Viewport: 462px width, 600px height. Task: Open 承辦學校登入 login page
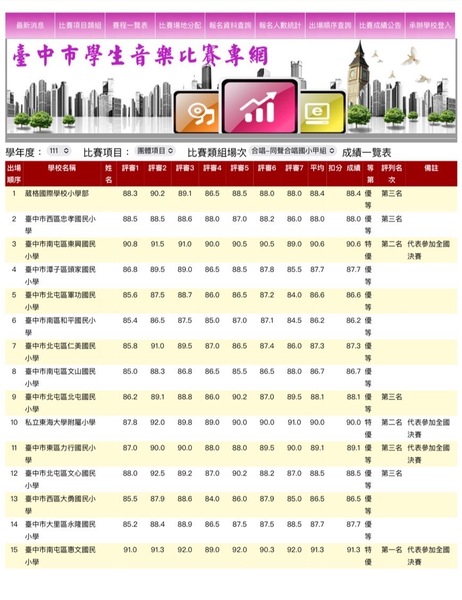pos(430,26)
